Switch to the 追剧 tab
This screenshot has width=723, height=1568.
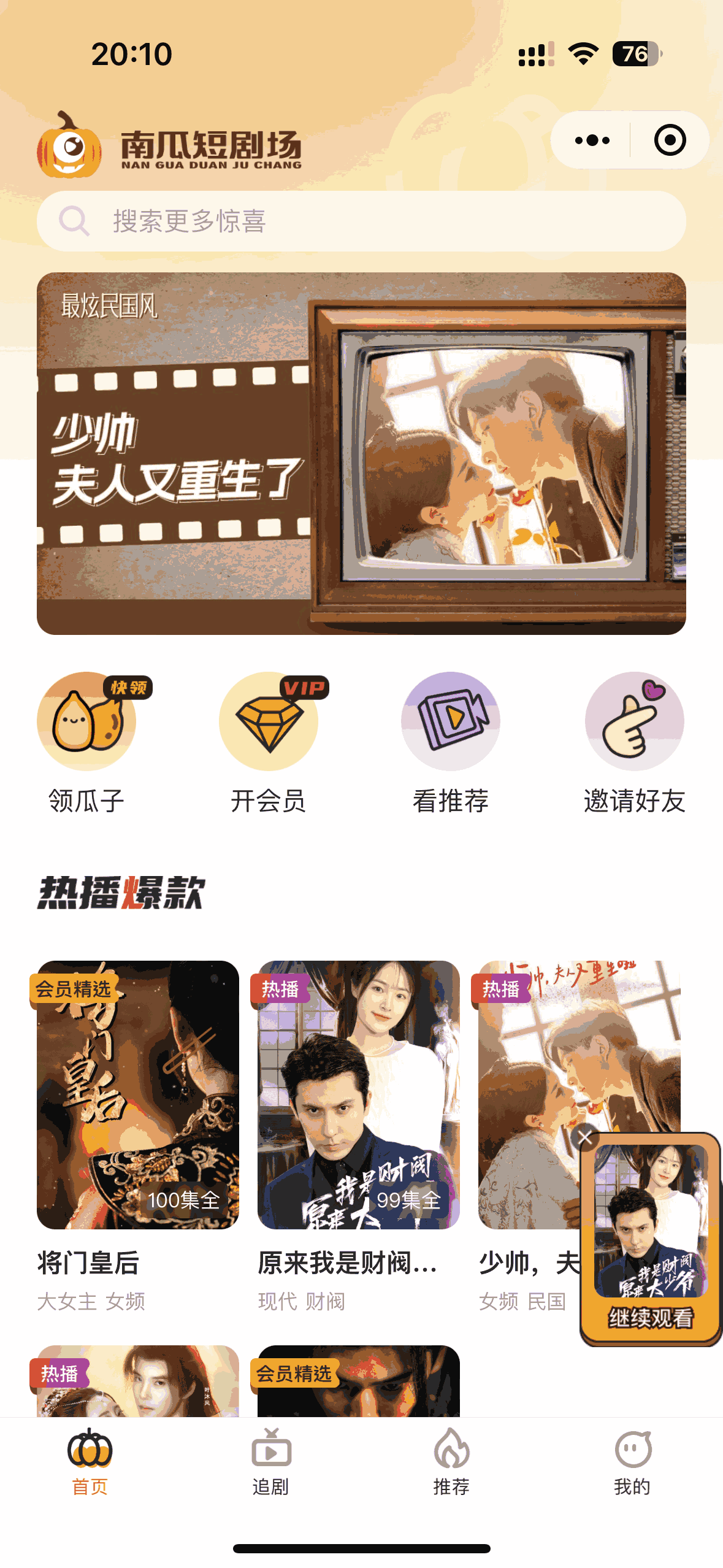click(x=270, y=1462)
